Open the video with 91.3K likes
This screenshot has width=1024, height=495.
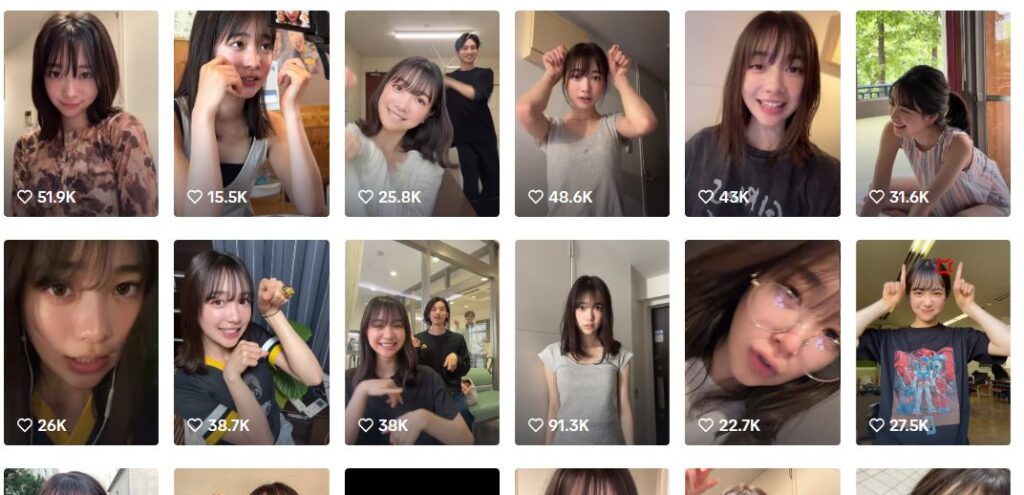[592, 342]
